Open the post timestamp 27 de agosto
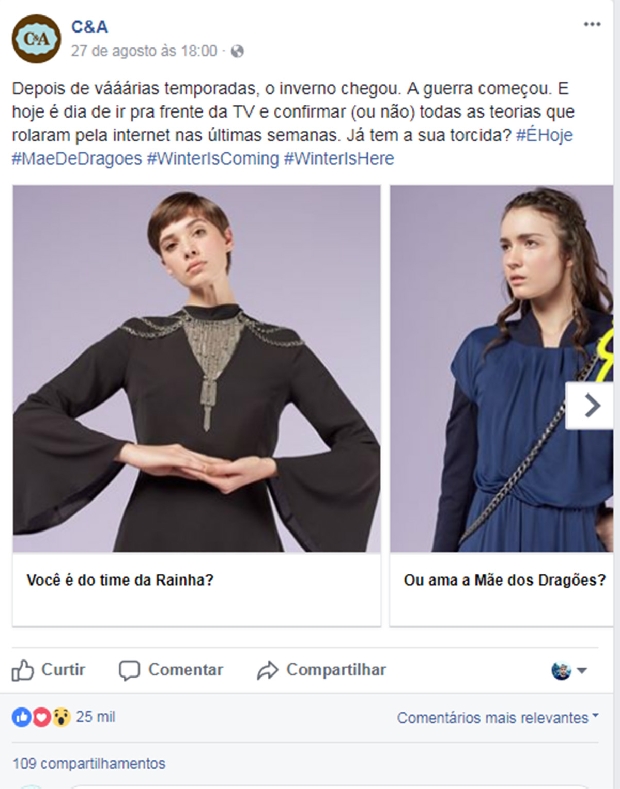620x789 pixels. tap(143, 50)
